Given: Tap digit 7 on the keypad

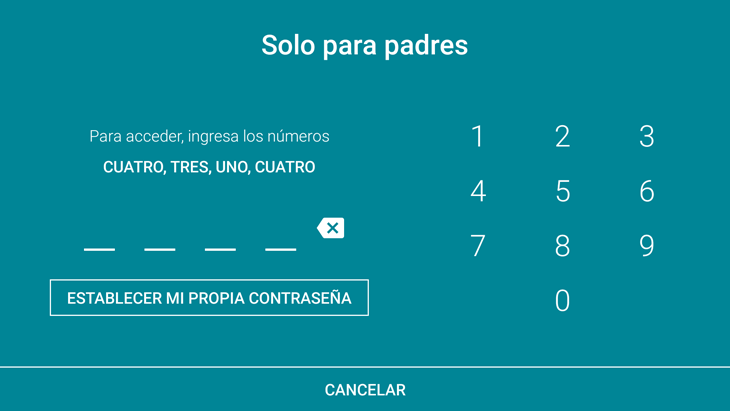Looking at the screenshot, I should [x=477, y=246].
